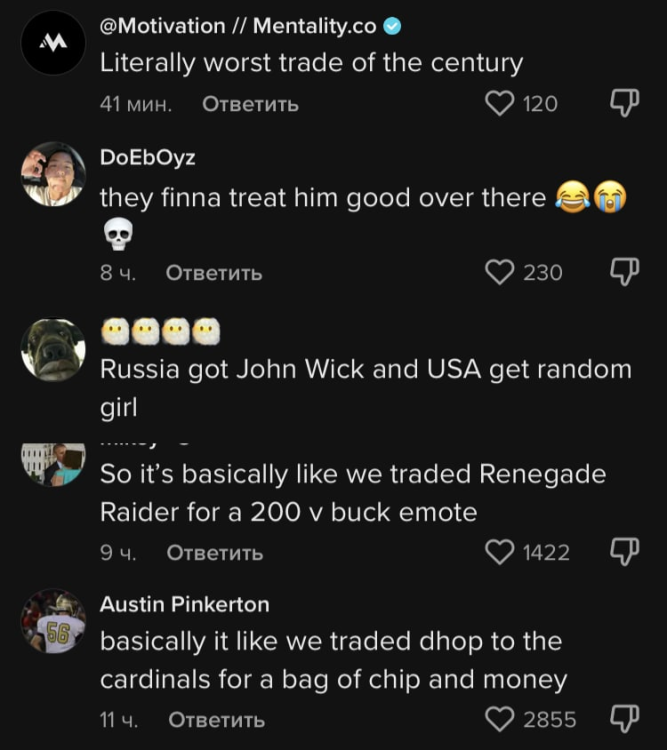The image size is (667, 750).
Task: Dislike the Renegade Raider comment
Action: point(624,552)
